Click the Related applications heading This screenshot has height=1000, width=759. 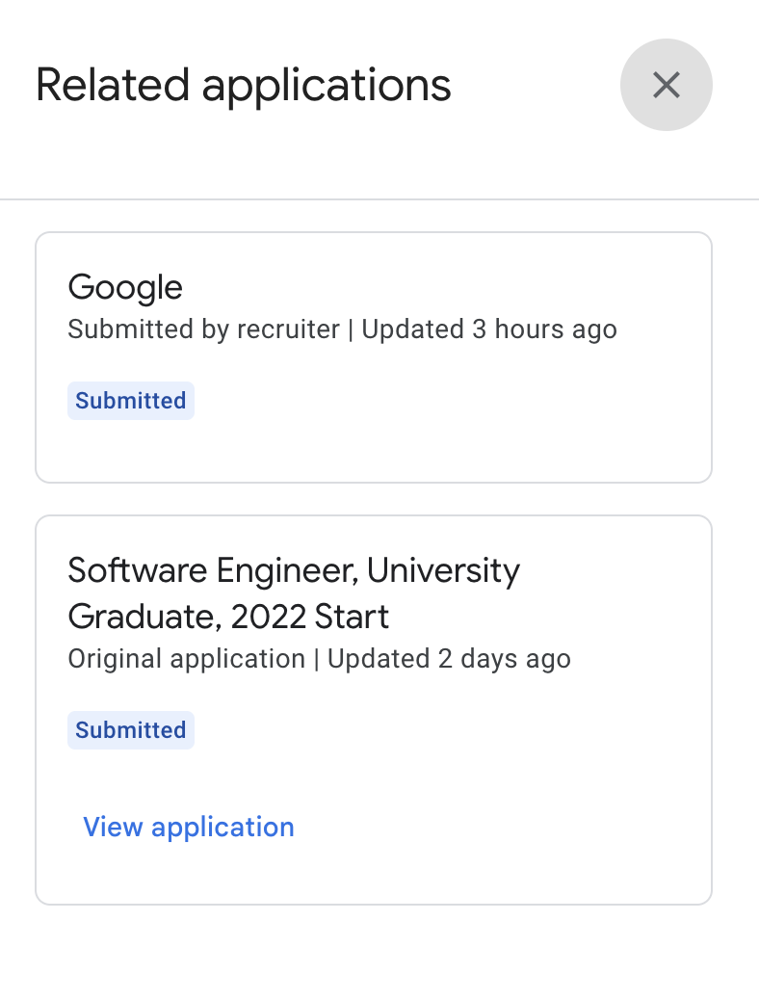click(242, 85)
